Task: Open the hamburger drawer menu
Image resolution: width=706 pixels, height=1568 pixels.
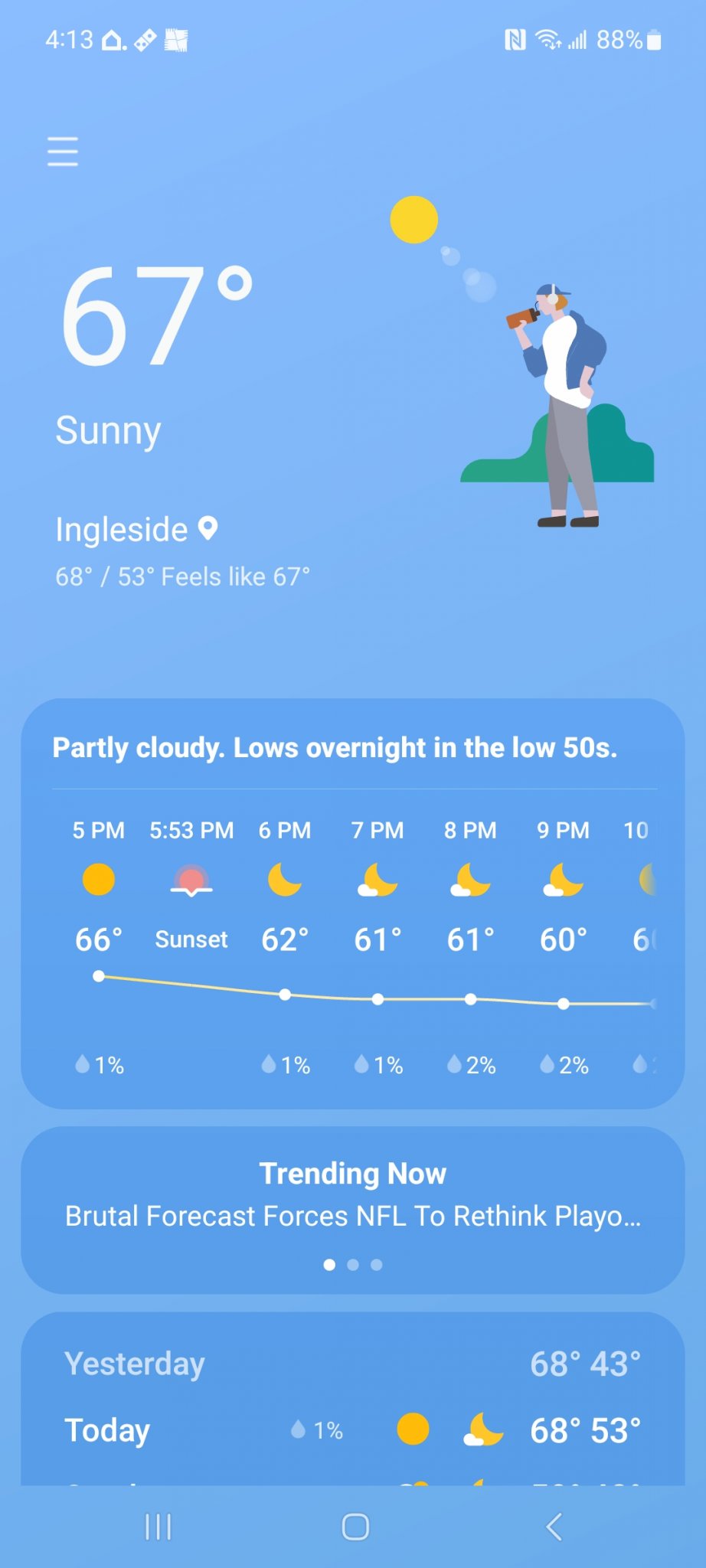Action: [63, 152]
